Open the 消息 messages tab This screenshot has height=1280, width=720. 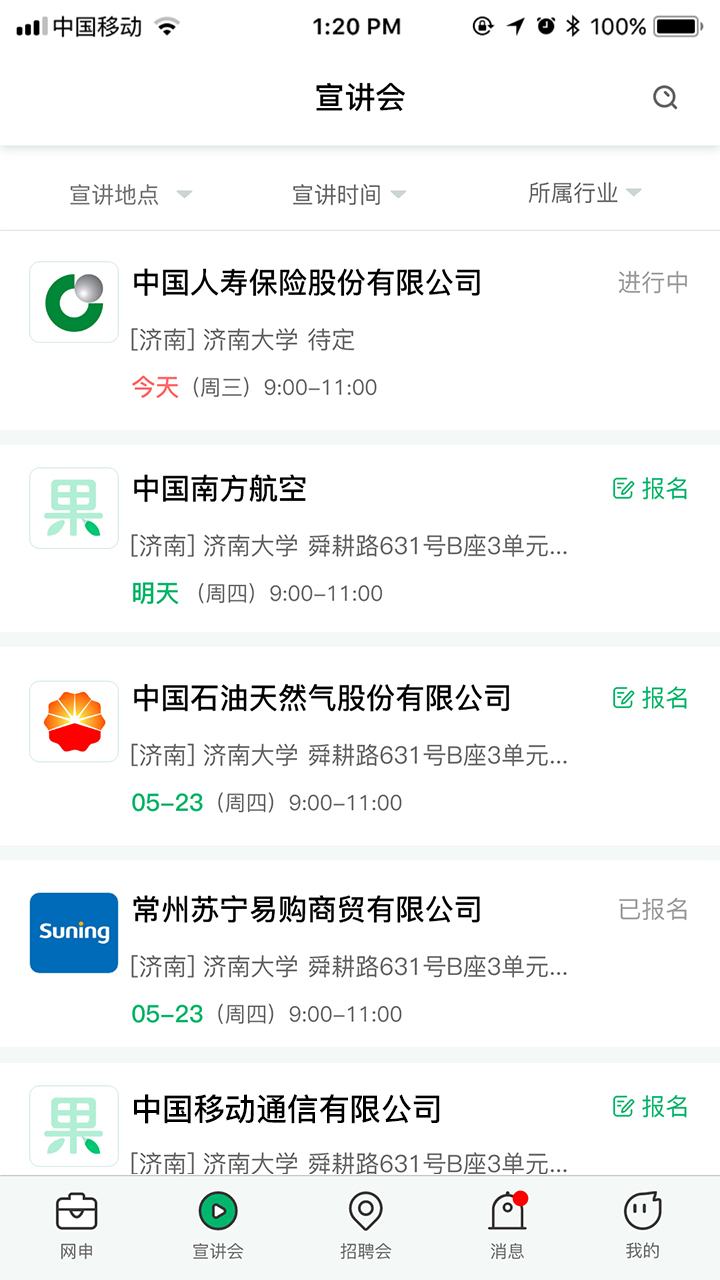(507, 1225)
